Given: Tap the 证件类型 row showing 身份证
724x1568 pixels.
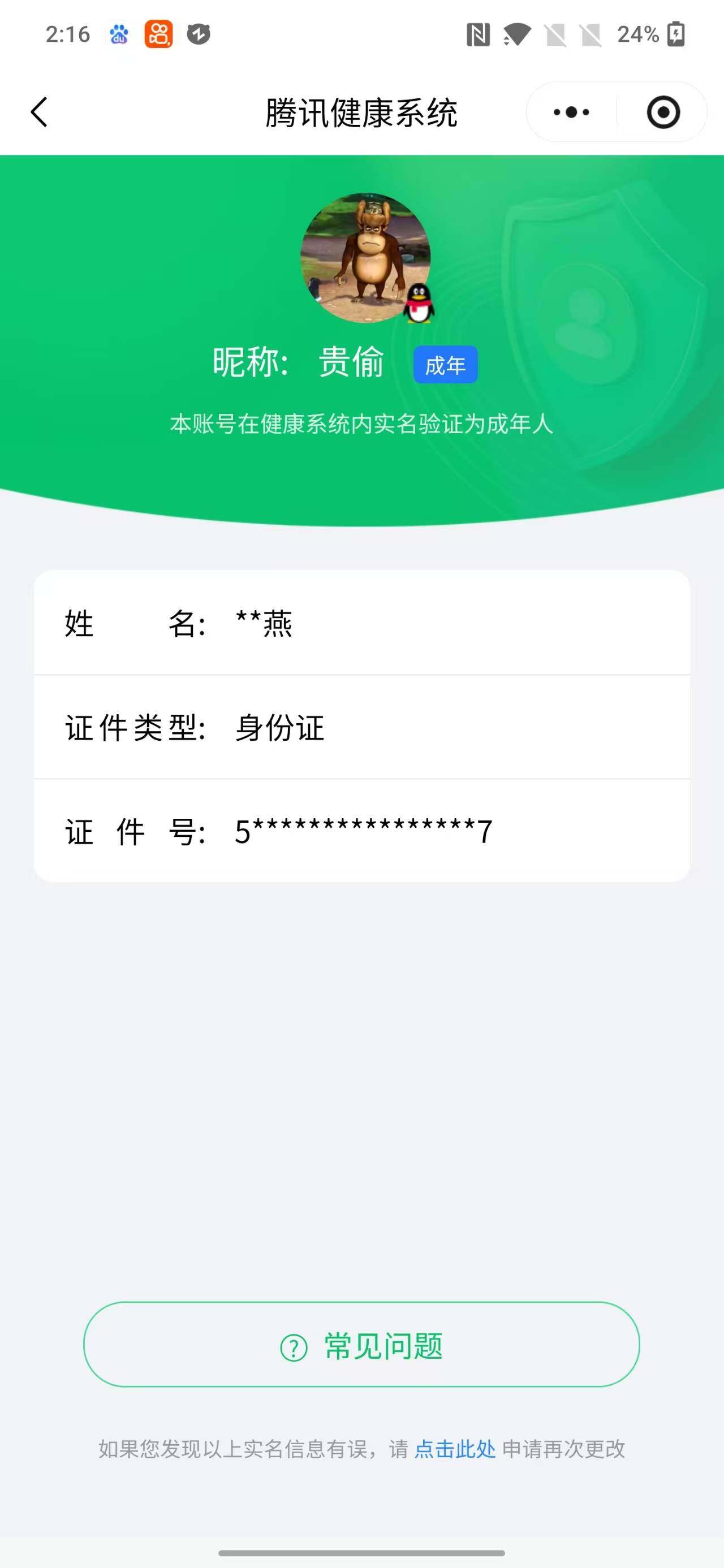Looking at the screenshot, I should click(x=361, y=727).
